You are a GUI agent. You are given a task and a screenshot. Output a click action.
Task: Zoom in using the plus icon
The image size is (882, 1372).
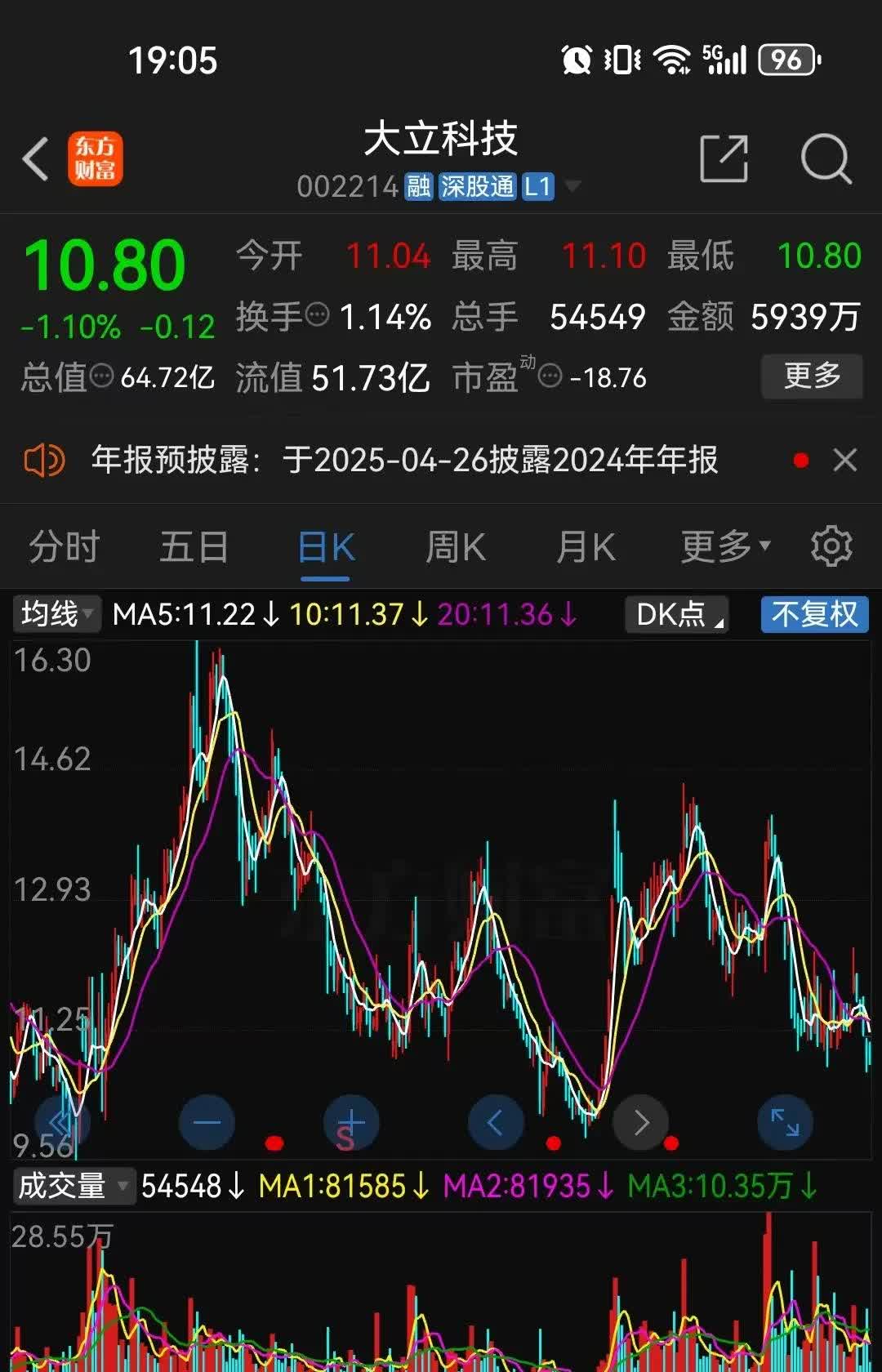(x=351, y=1122)
